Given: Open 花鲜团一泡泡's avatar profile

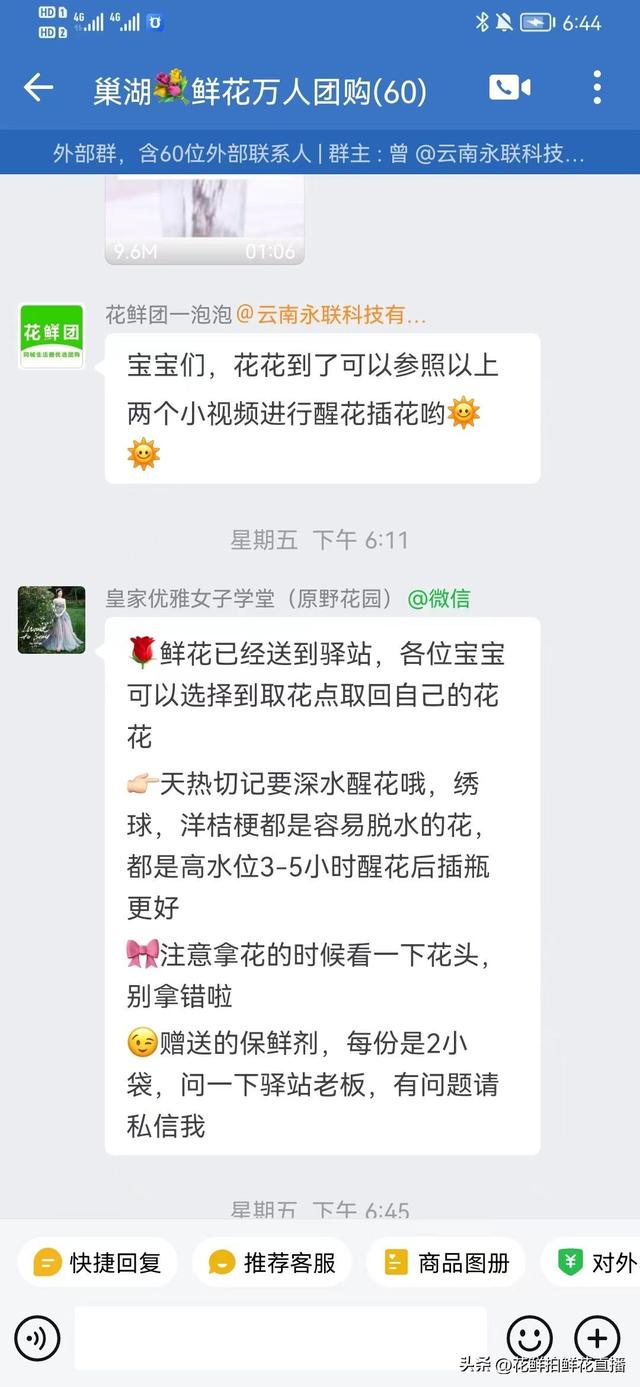Looking at the screenshot, I should click(51, 336).
